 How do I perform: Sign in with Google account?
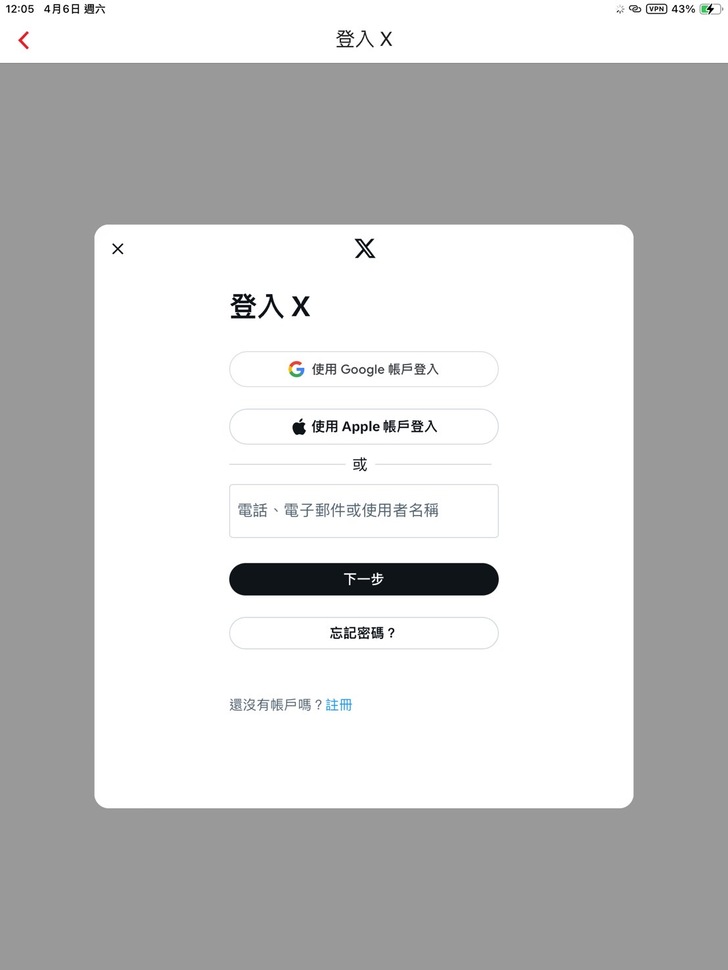363,369
